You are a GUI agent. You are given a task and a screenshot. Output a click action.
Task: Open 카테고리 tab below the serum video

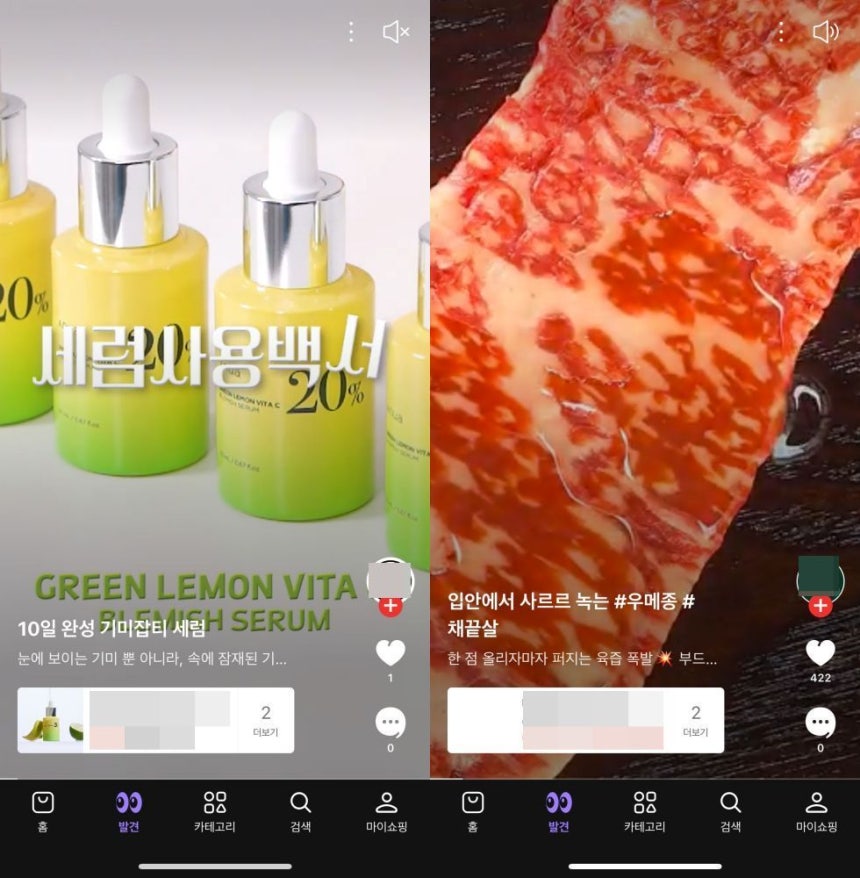click(x=215, y=811)
